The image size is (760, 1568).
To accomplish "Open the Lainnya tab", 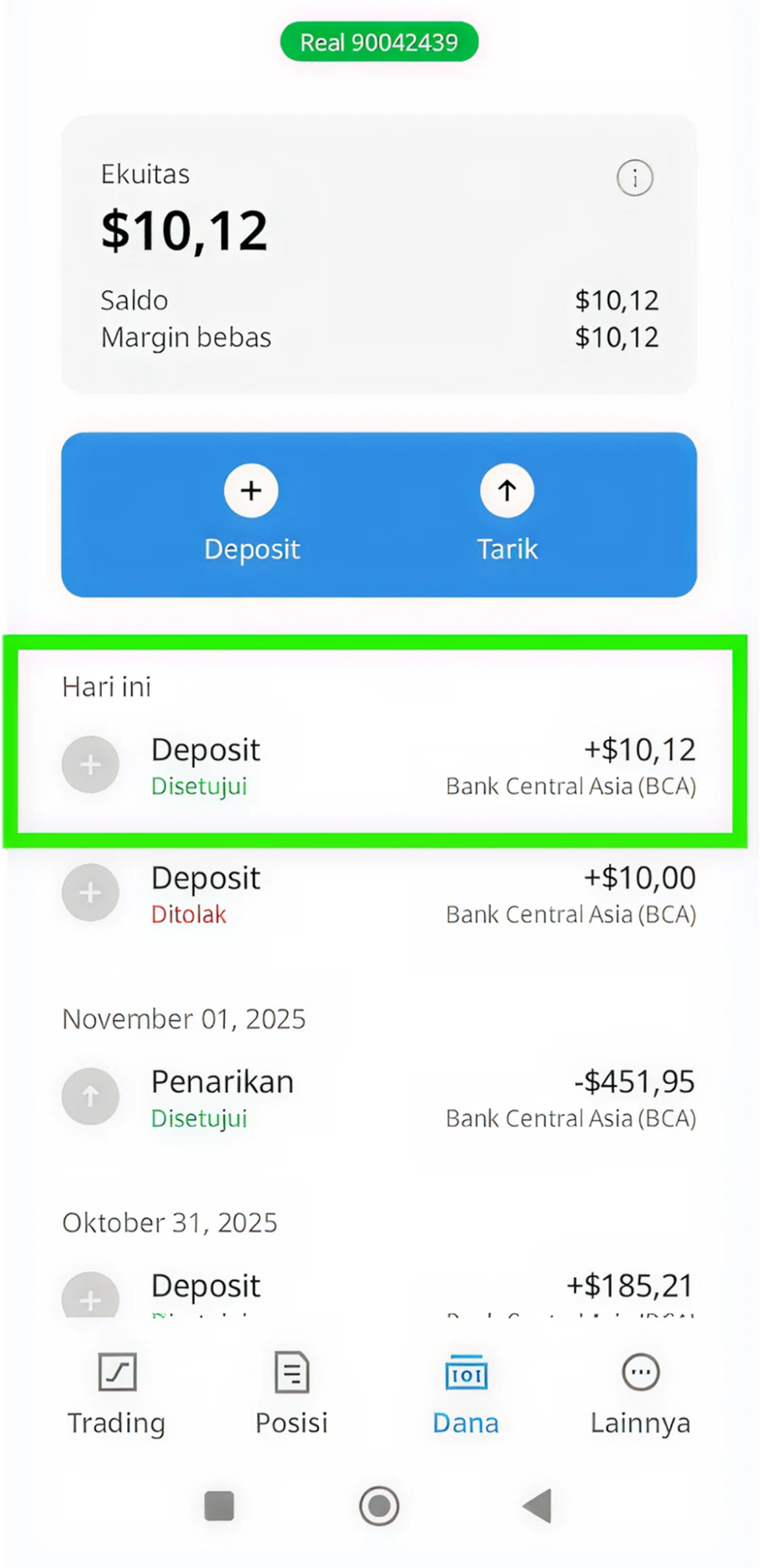I will (x=641, y=1394).
